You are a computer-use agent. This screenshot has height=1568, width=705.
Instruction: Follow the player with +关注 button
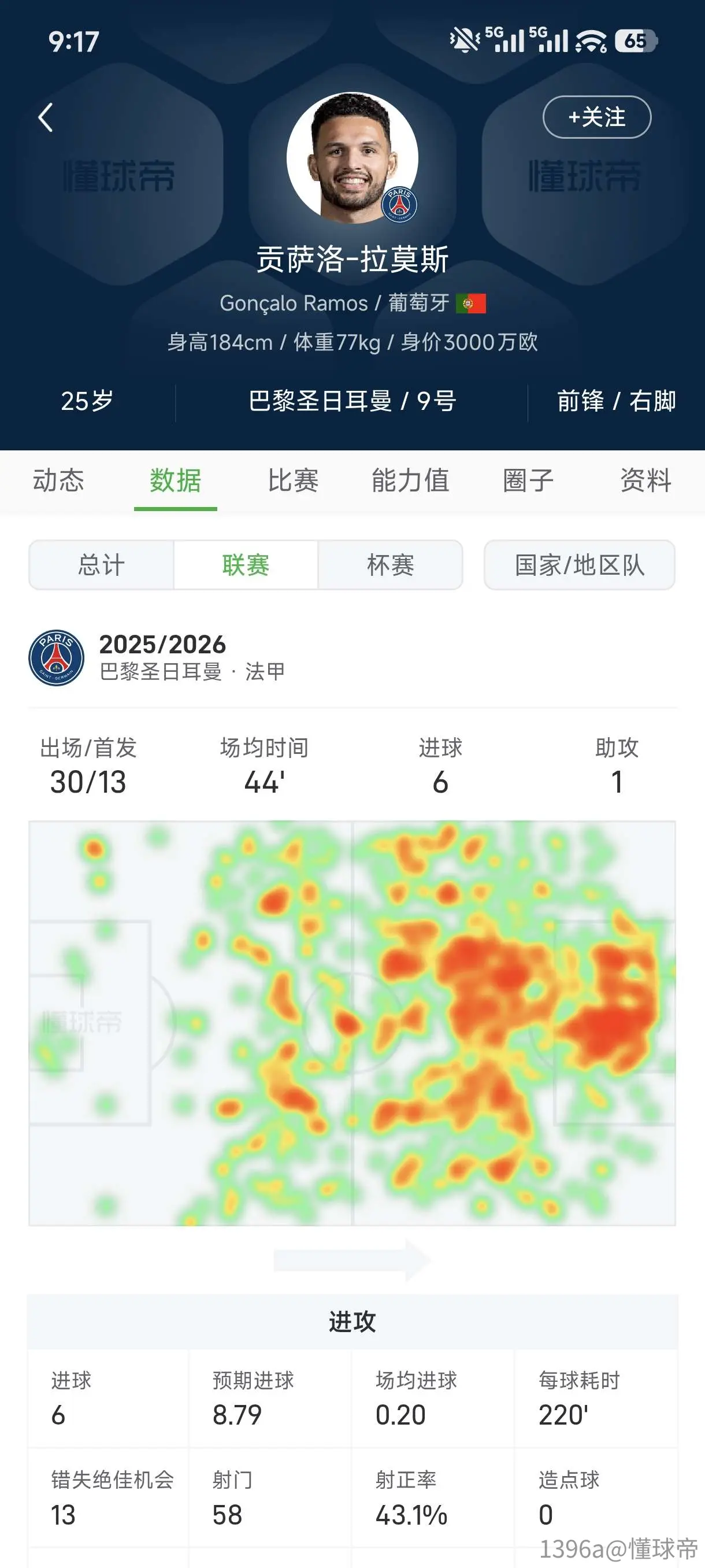point(596,117)
